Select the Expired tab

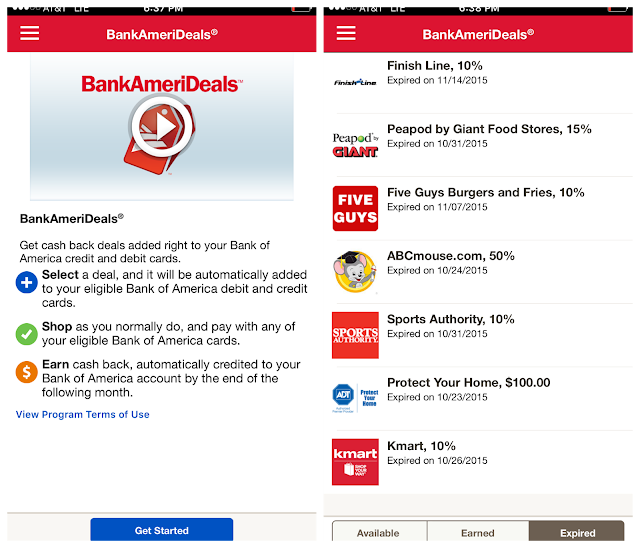coord(577,533)
